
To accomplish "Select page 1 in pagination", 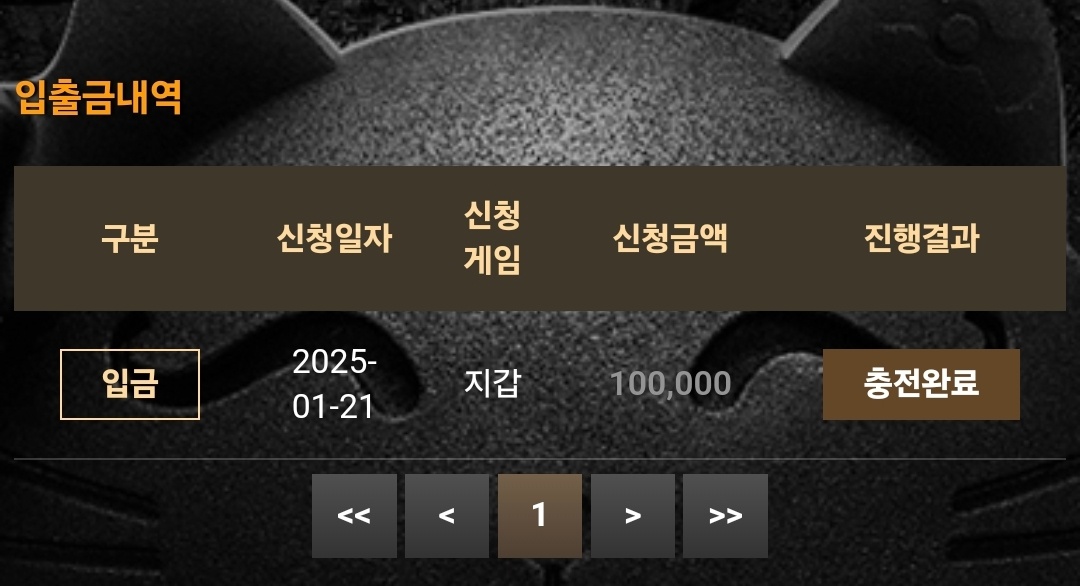I will [540, 515].
